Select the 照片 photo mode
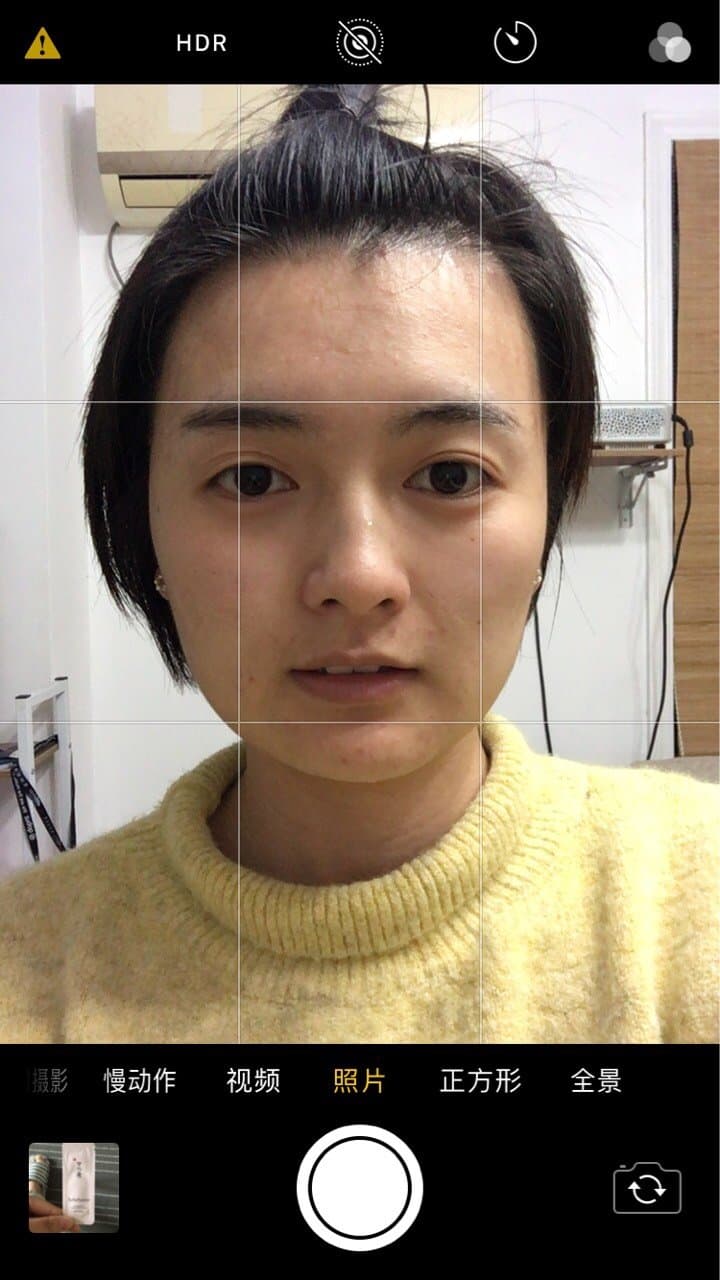720x1280 pixels. pos(359,1080)
